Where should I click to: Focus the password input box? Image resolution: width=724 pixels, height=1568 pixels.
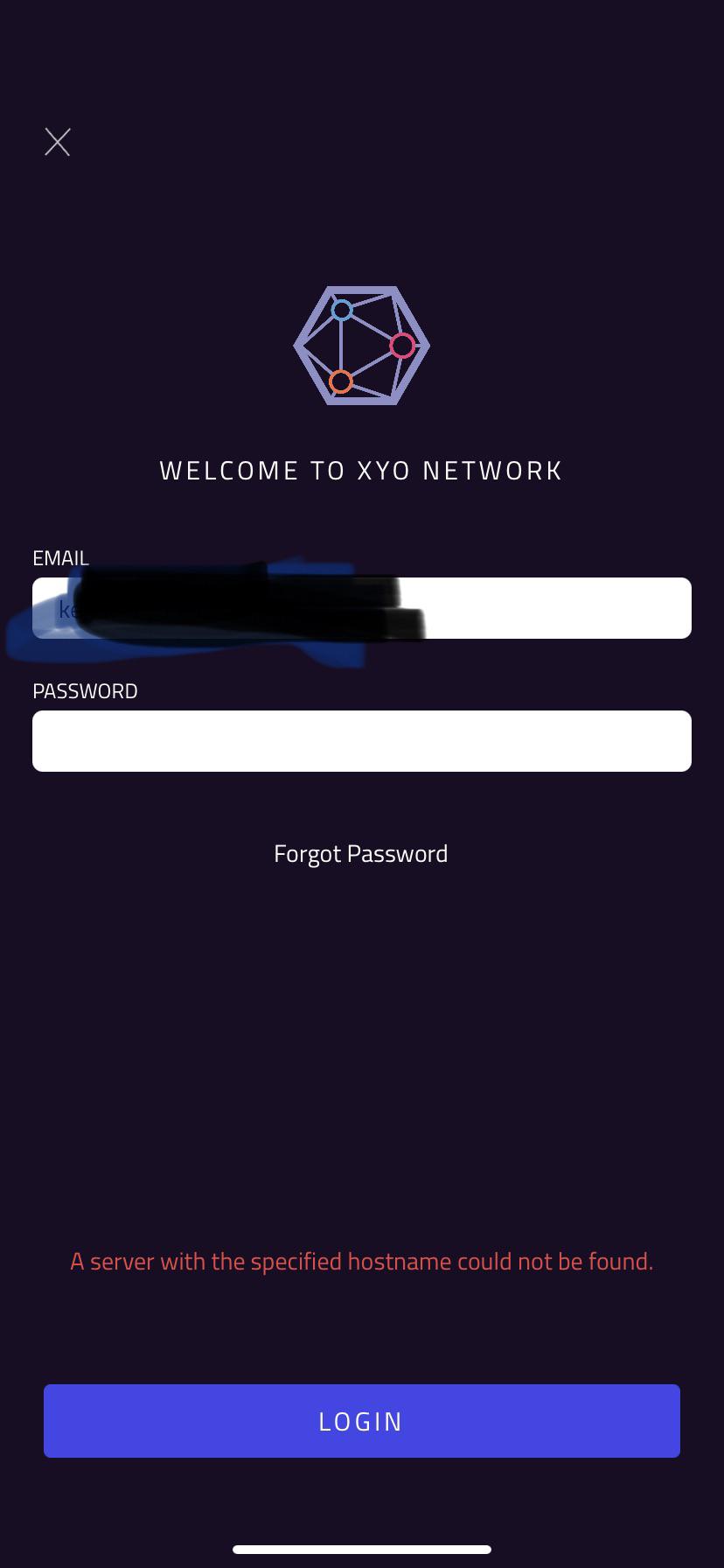tap(361, 740)
